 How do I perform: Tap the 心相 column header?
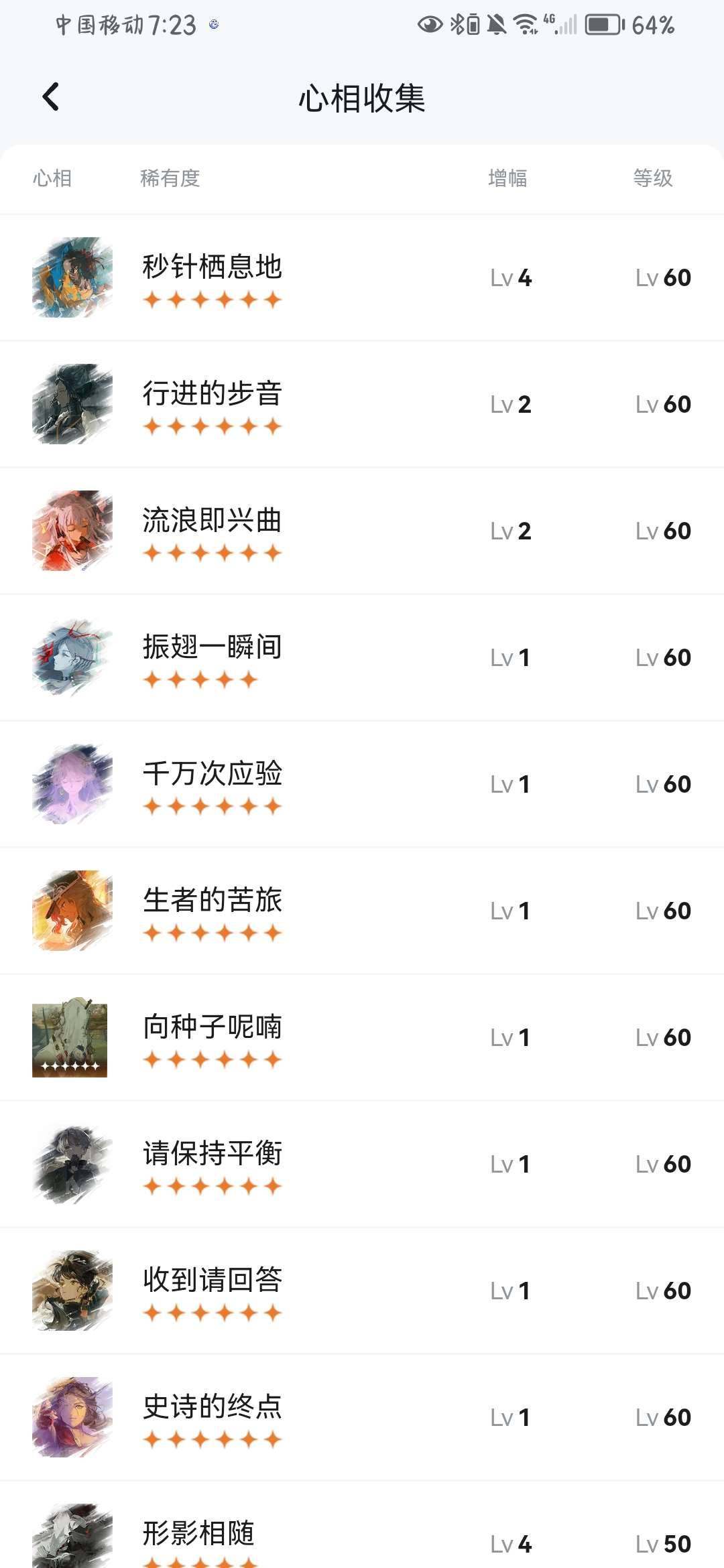pyautogui.click(x=51, y=178)
